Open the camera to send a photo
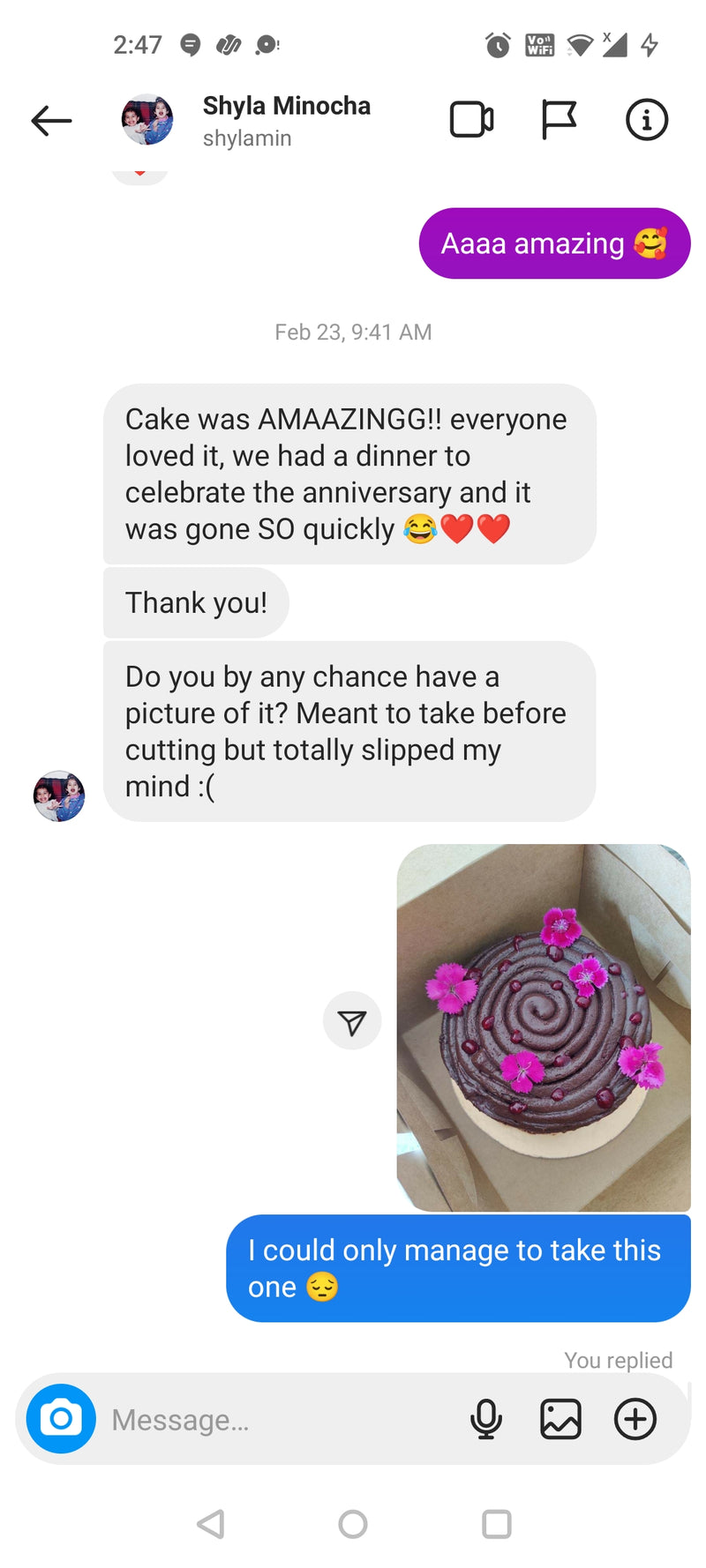This screenshot has width=706, height=1568. point(61,1419)
